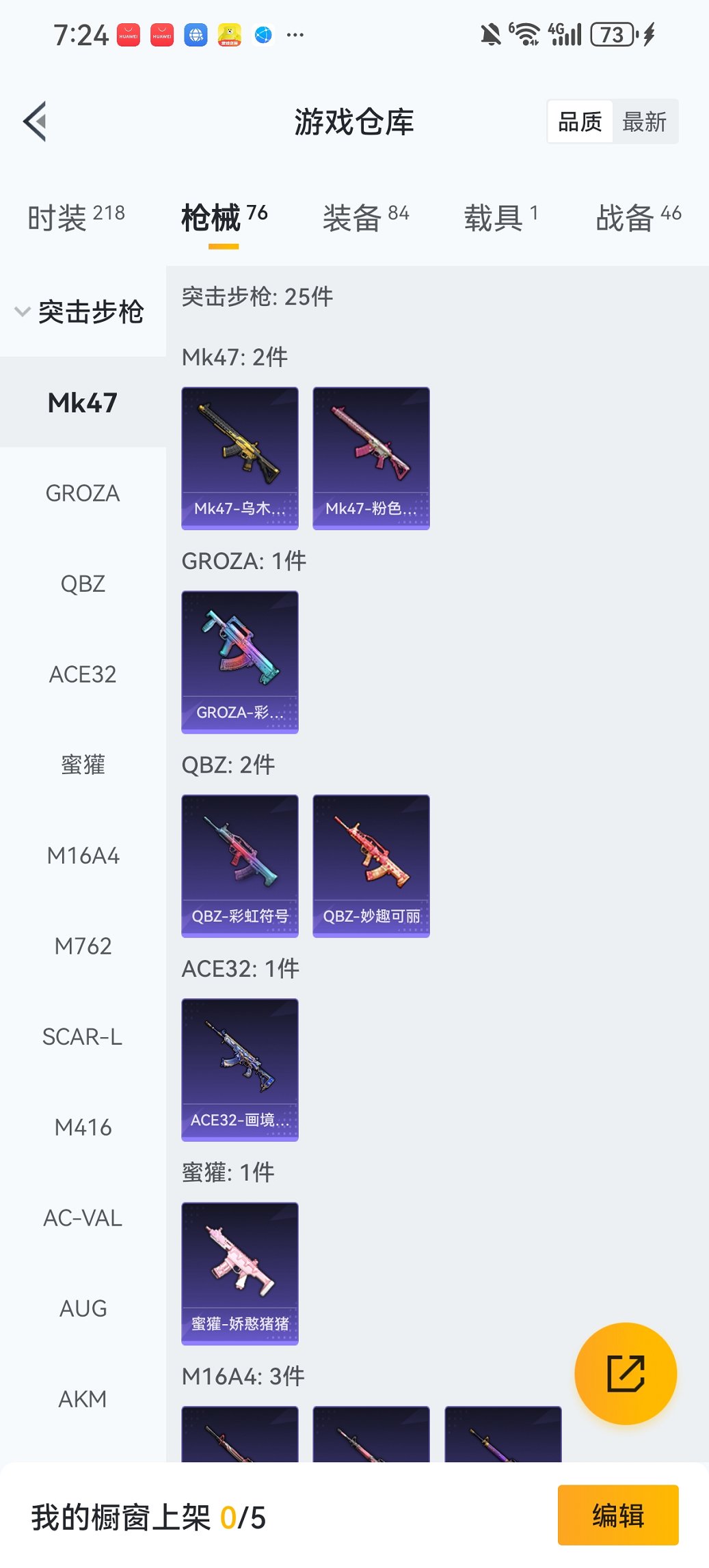Open the yellow share/export floating button
The height and width of the screenshot is (1568, 709).
pyautogui.click(x=625, y=1373)
